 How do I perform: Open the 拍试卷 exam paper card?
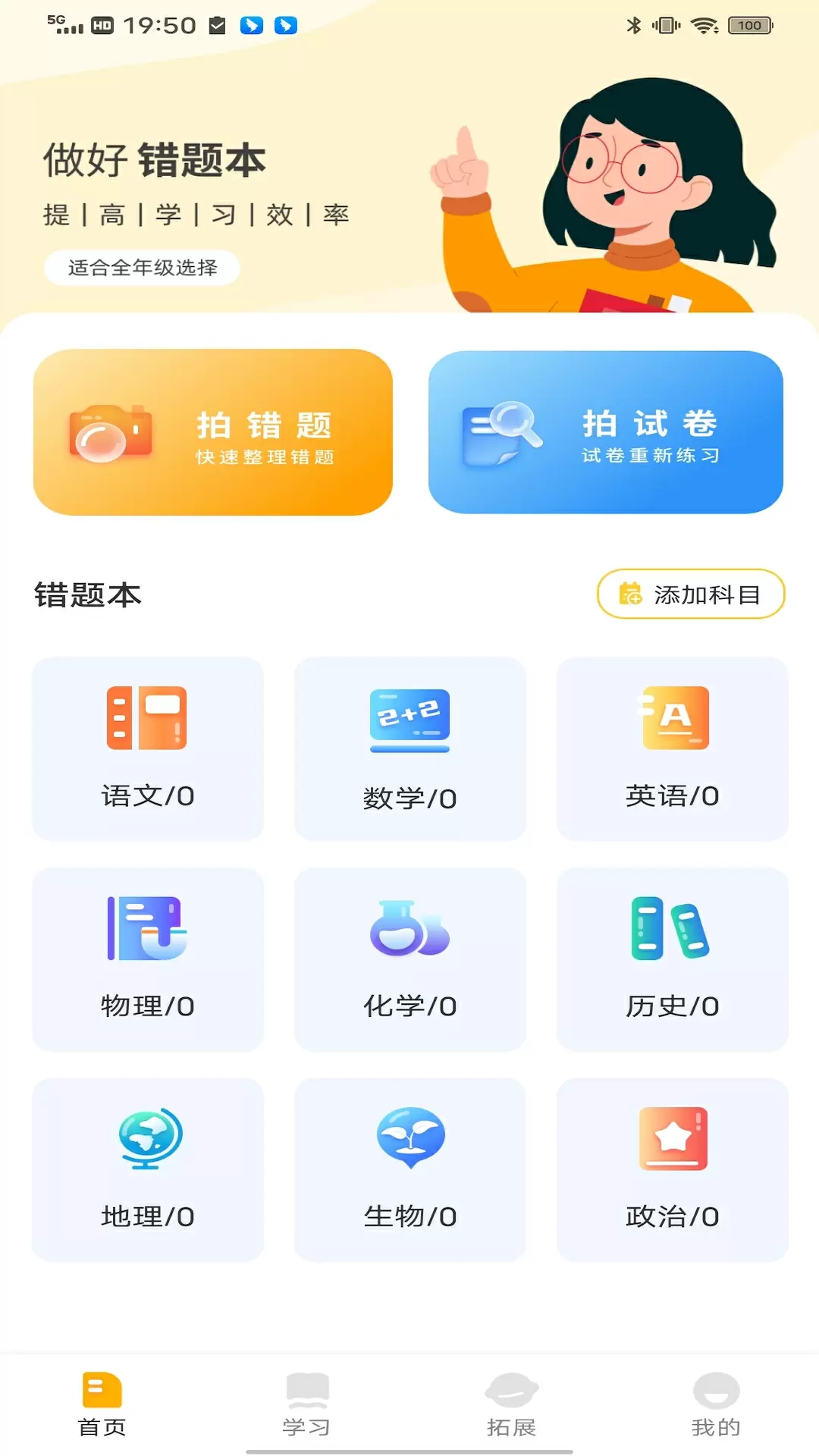pos(606,432)
